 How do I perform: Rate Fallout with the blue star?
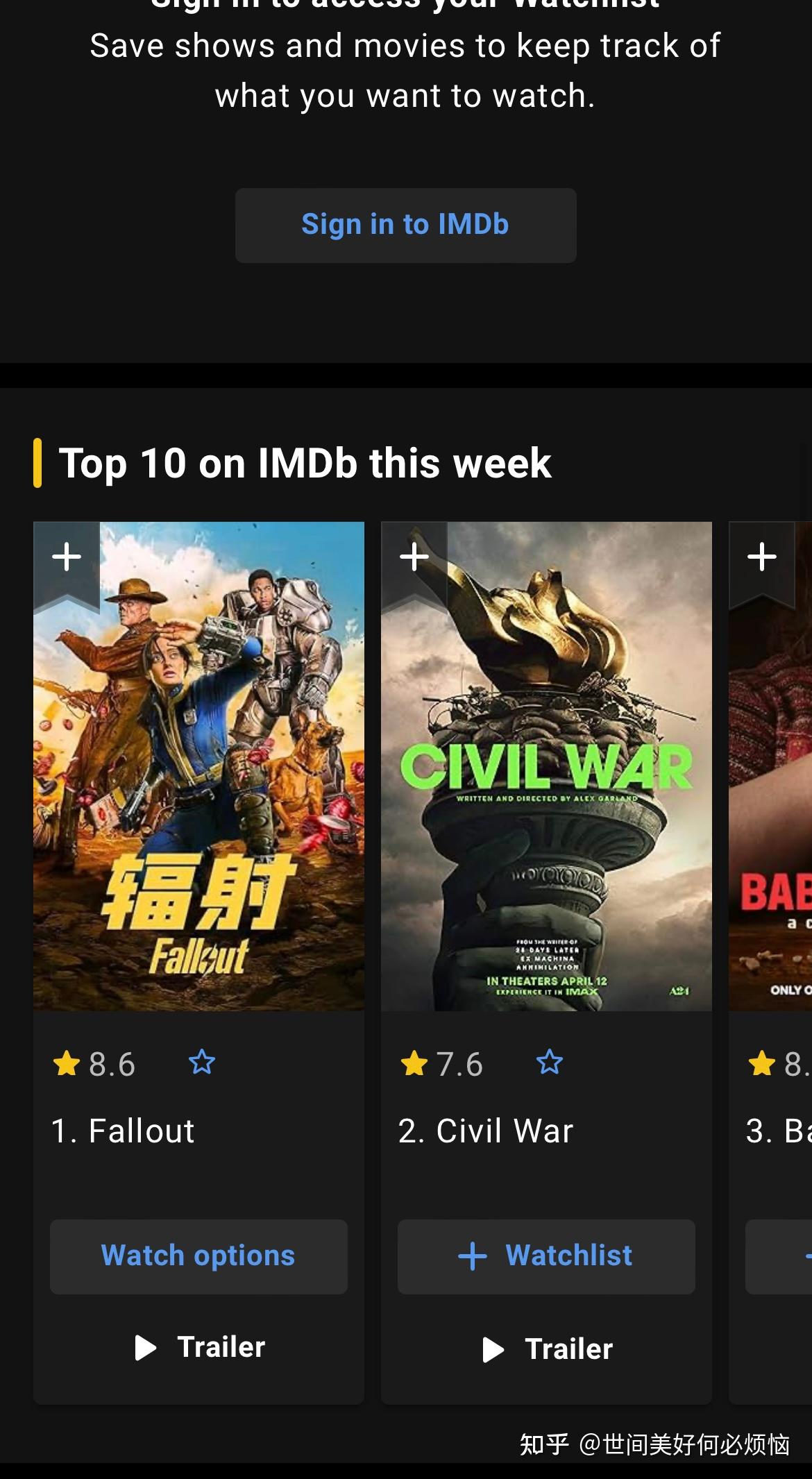[x=202, y=1063]
